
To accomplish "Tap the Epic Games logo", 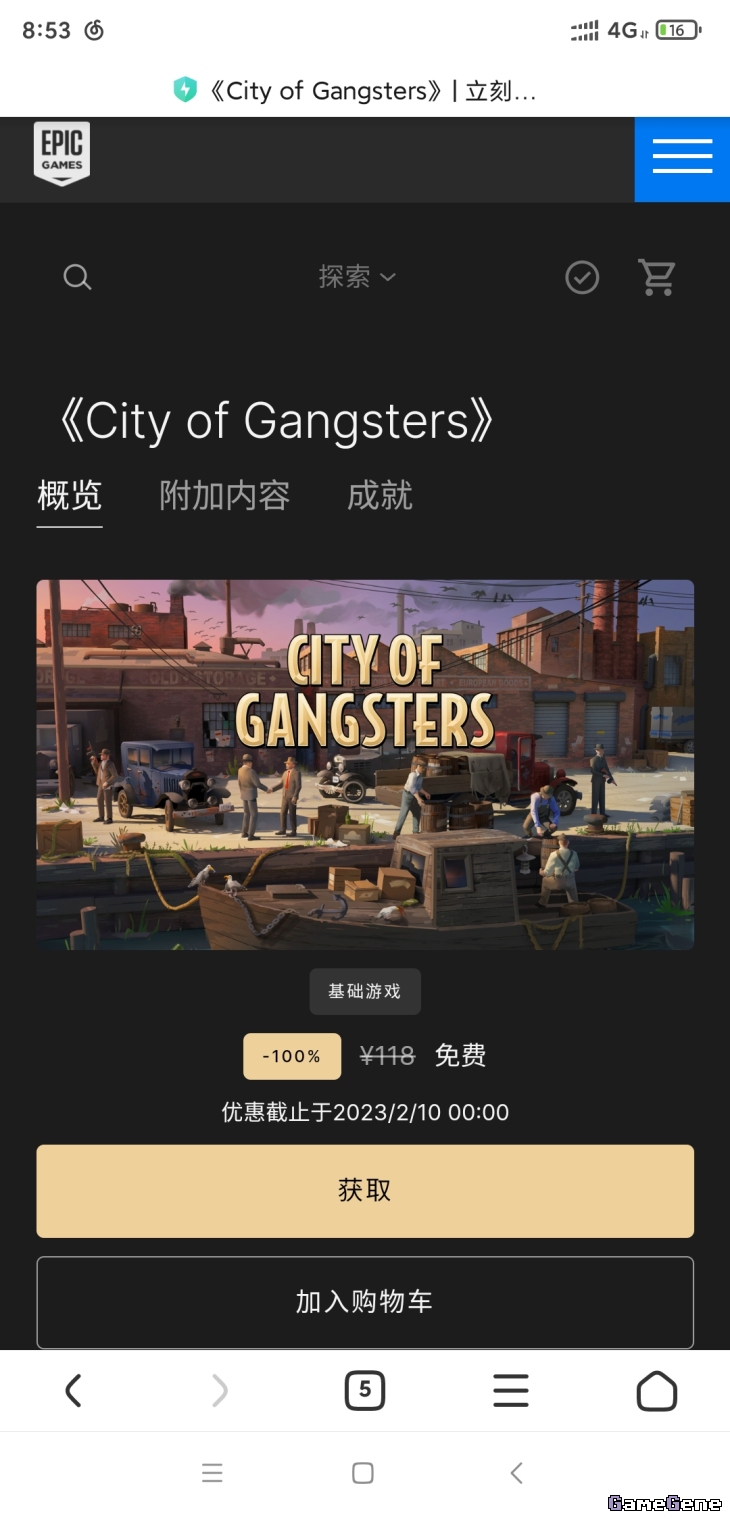I will click(x=62, y=153).
